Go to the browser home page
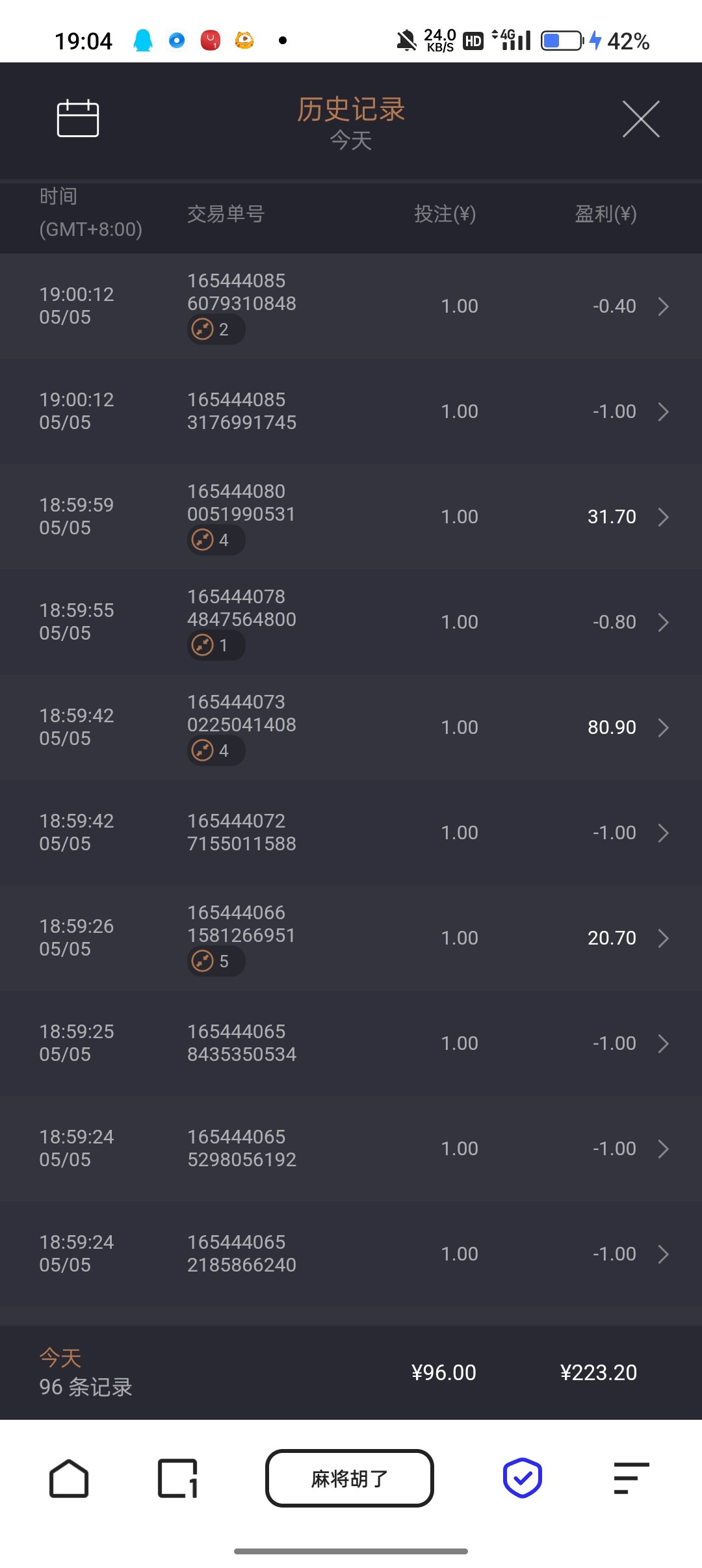702x1568 pixels. (x=69, y=1479)
